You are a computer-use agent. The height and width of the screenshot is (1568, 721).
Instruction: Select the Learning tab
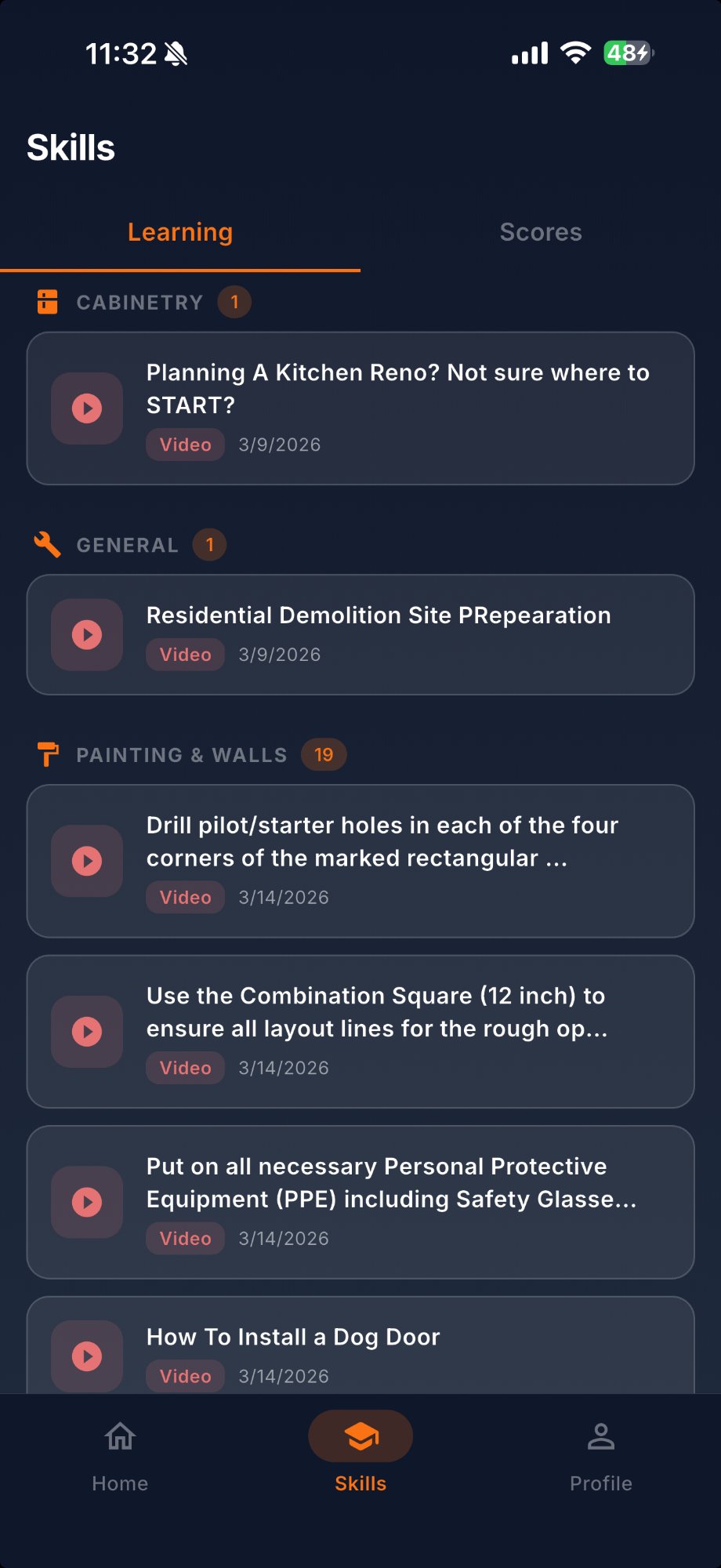pos(179,232)
